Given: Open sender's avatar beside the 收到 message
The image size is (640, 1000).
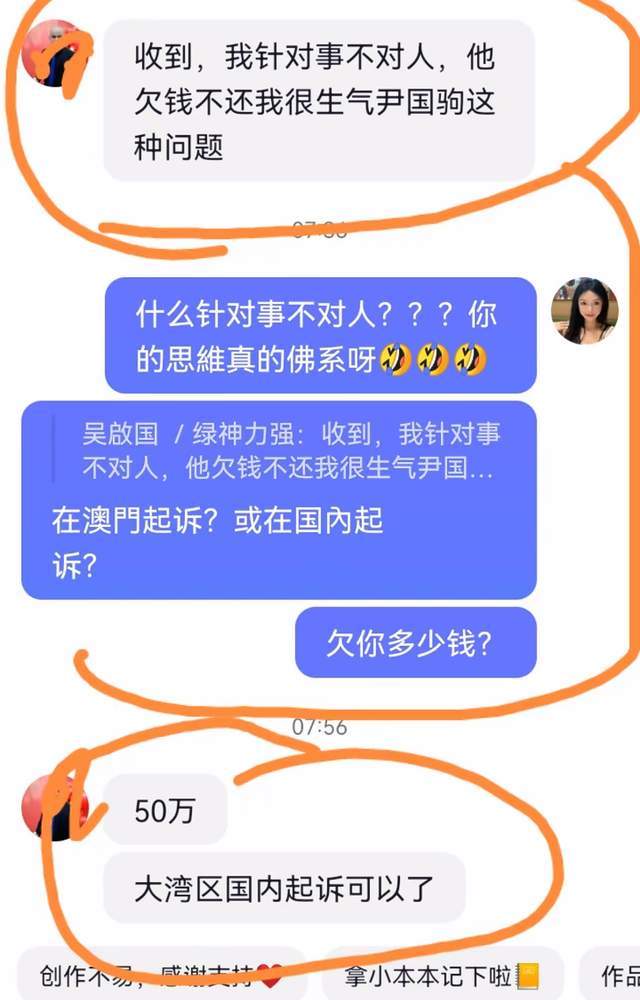Looking at the screenshot, I should click(57, 55).
